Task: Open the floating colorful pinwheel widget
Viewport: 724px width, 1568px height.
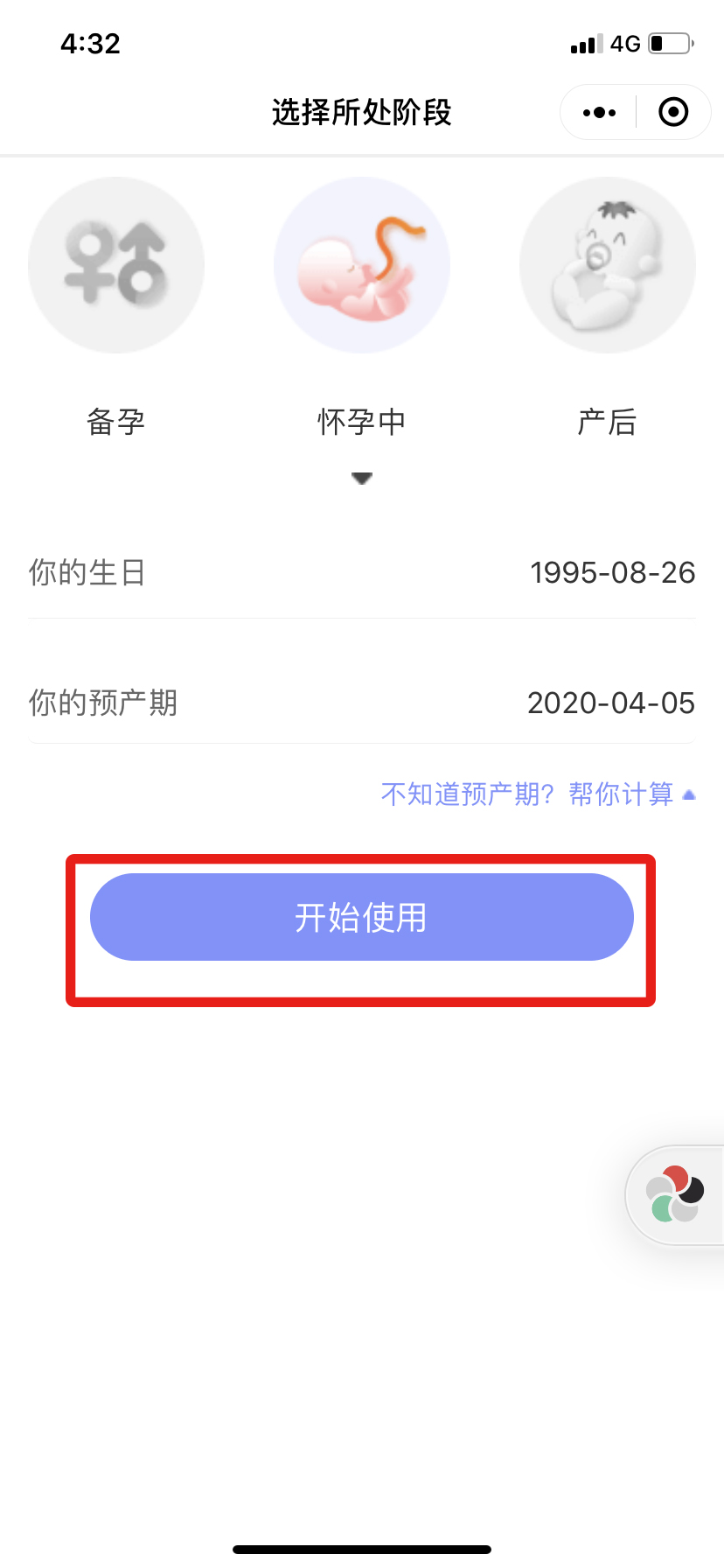Action: [x=675, y=1194]
